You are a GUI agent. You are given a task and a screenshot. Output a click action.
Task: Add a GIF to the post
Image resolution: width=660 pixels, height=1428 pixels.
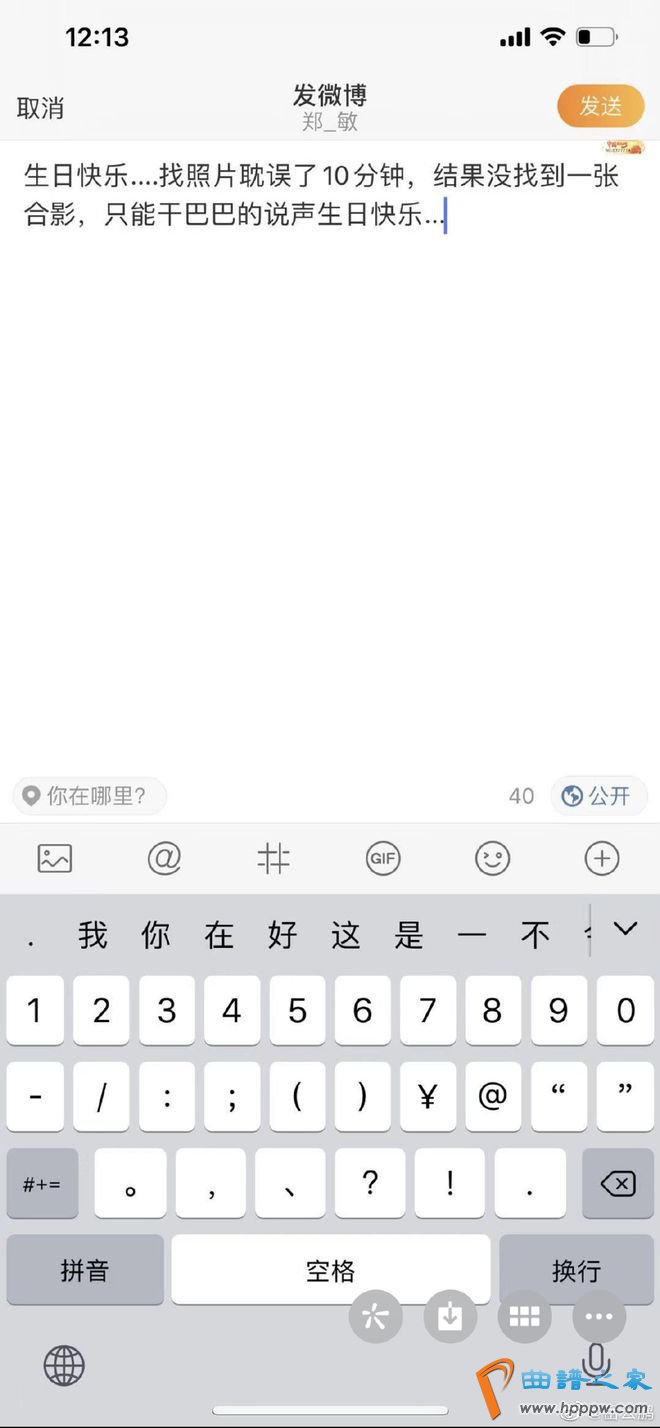[383, 858]
